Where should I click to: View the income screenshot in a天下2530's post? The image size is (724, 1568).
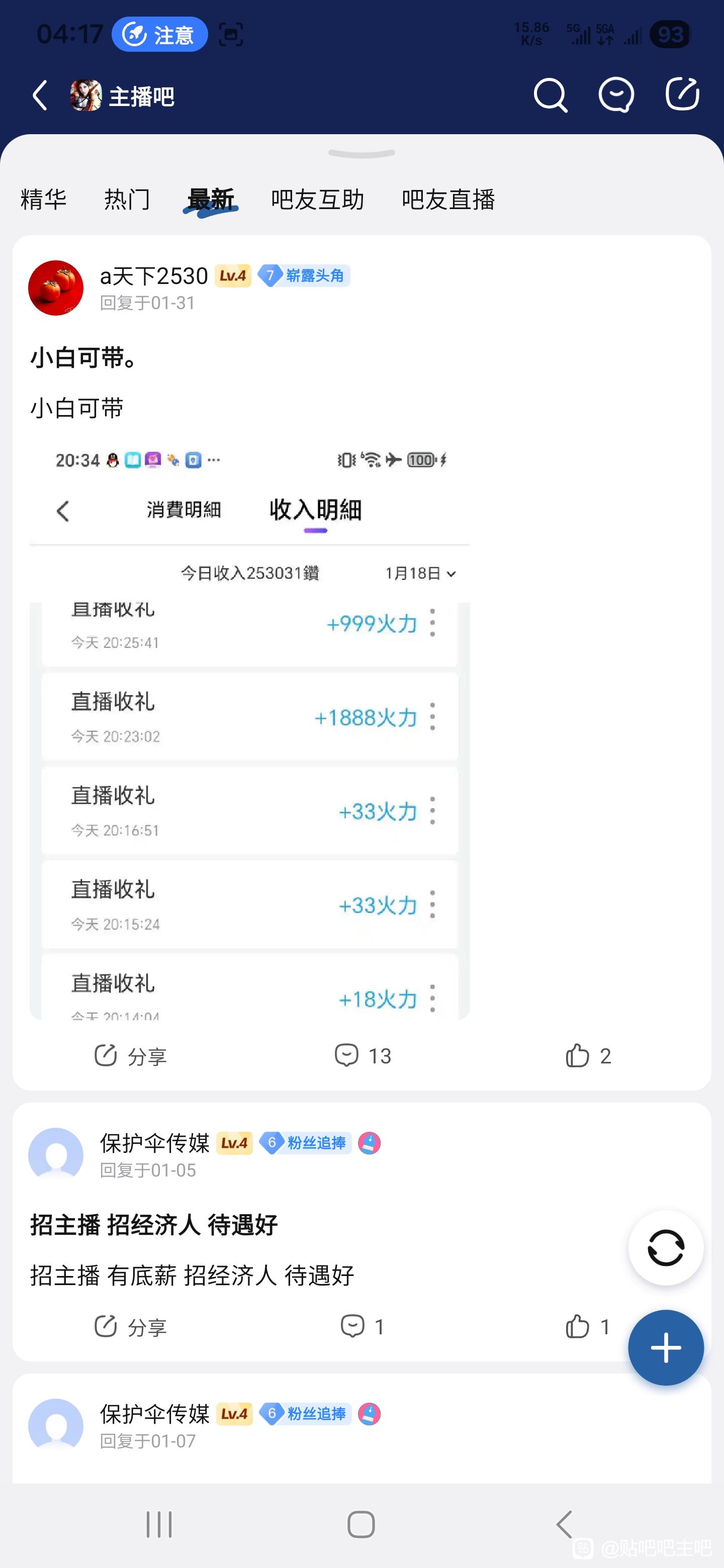250,730
